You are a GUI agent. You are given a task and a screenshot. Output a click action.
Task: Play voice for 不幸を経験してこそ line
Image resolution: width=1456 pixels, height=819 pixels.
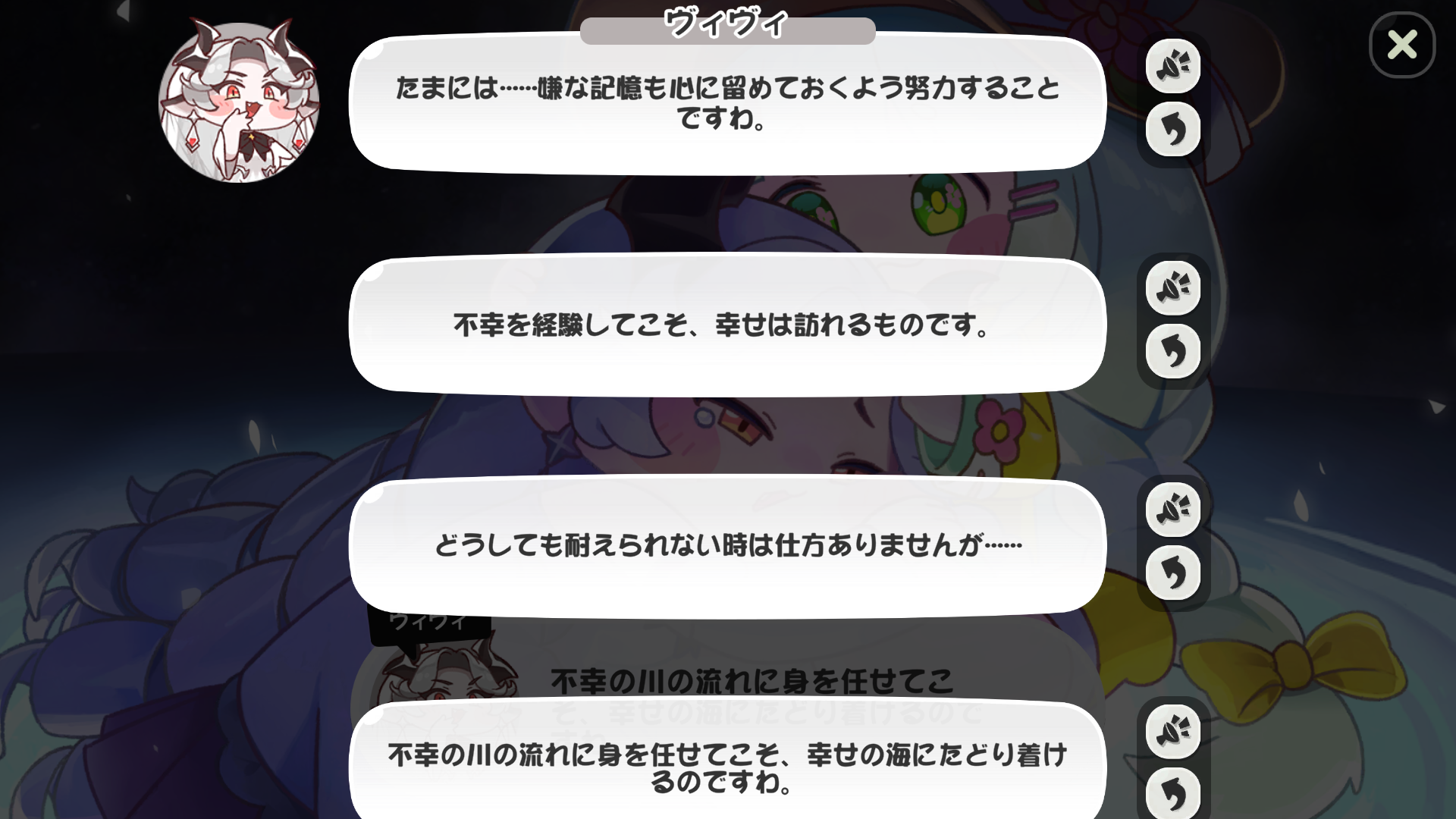pos(1173,288)
